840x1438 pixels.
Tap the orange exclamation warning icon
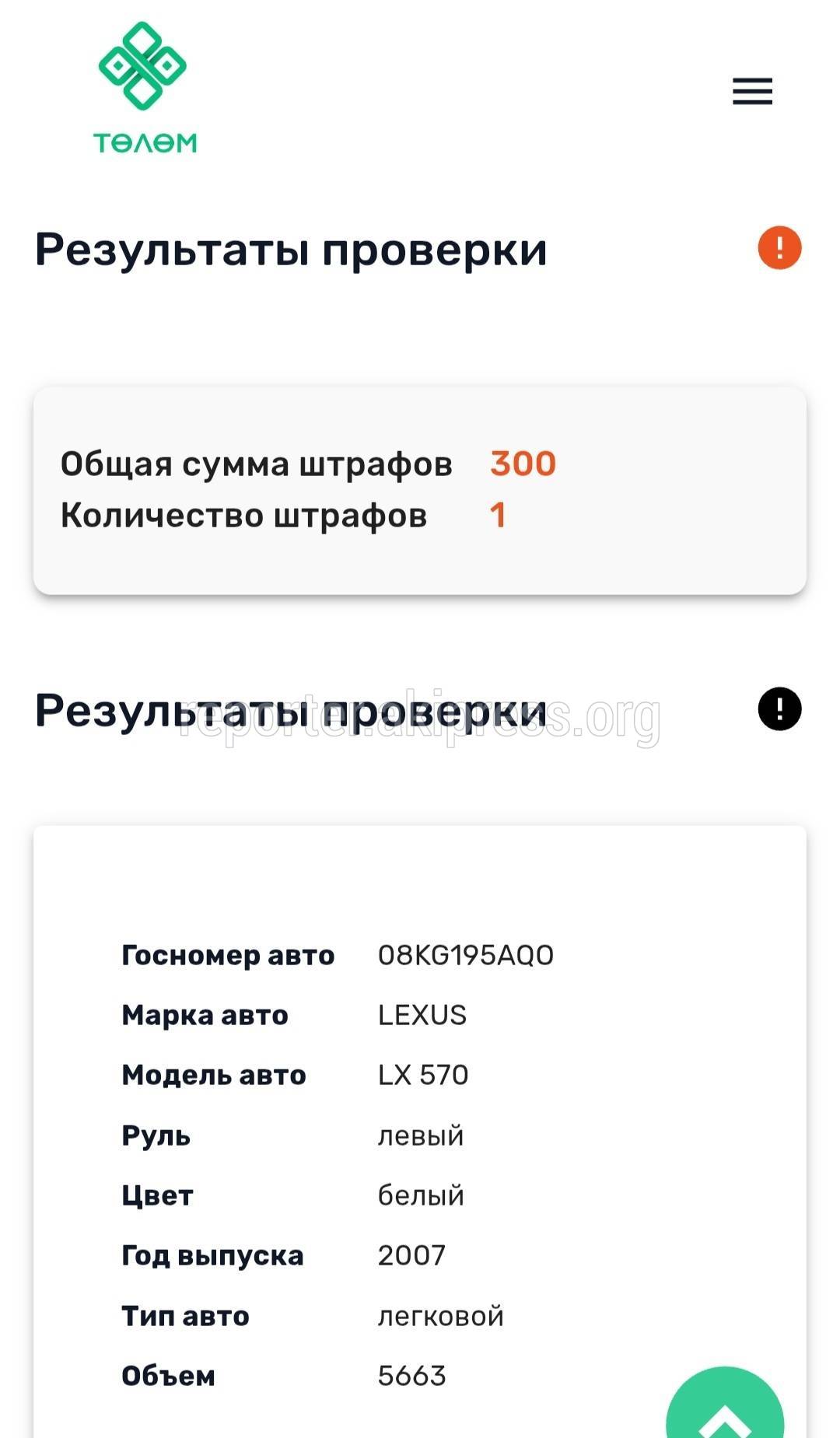click(x=779, y=248)
